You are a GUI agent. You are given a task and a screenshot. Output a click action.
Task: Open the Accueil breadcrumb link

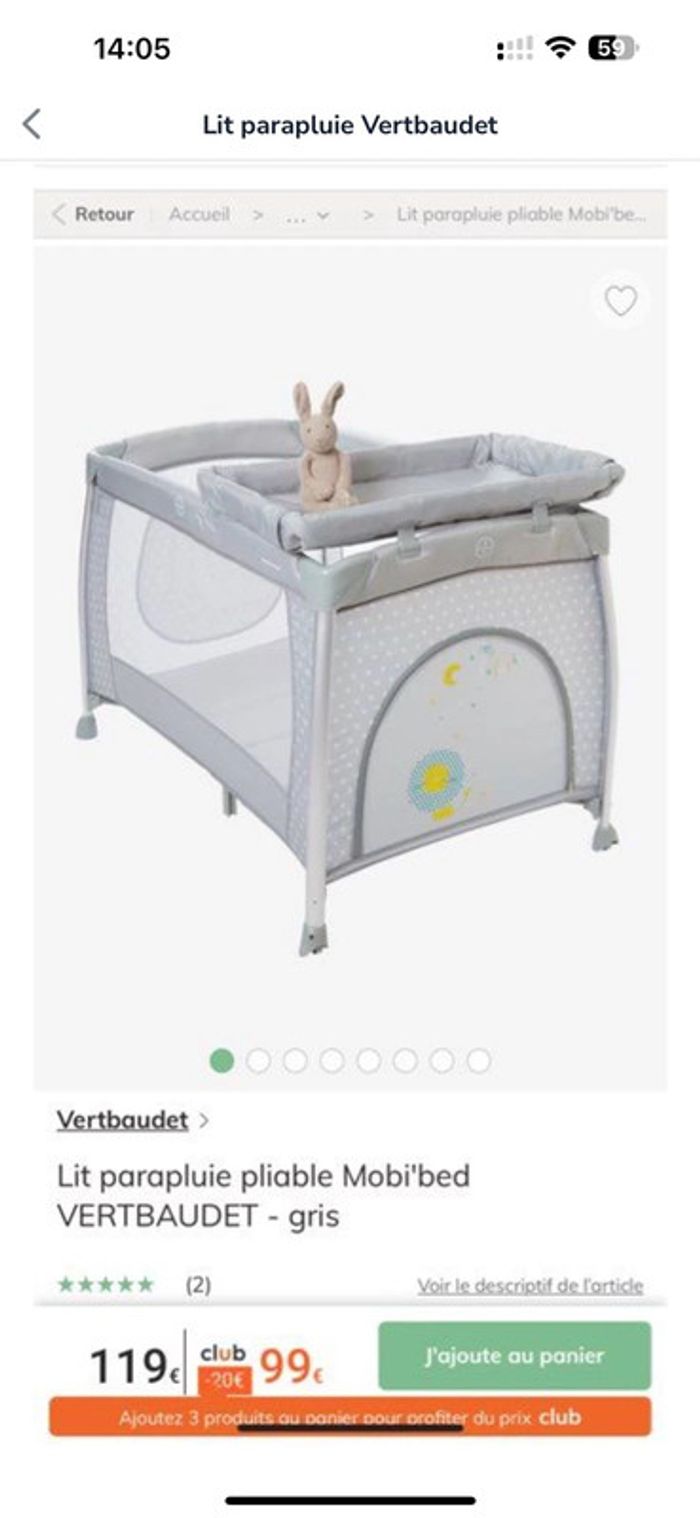click(x=199, y=214)
